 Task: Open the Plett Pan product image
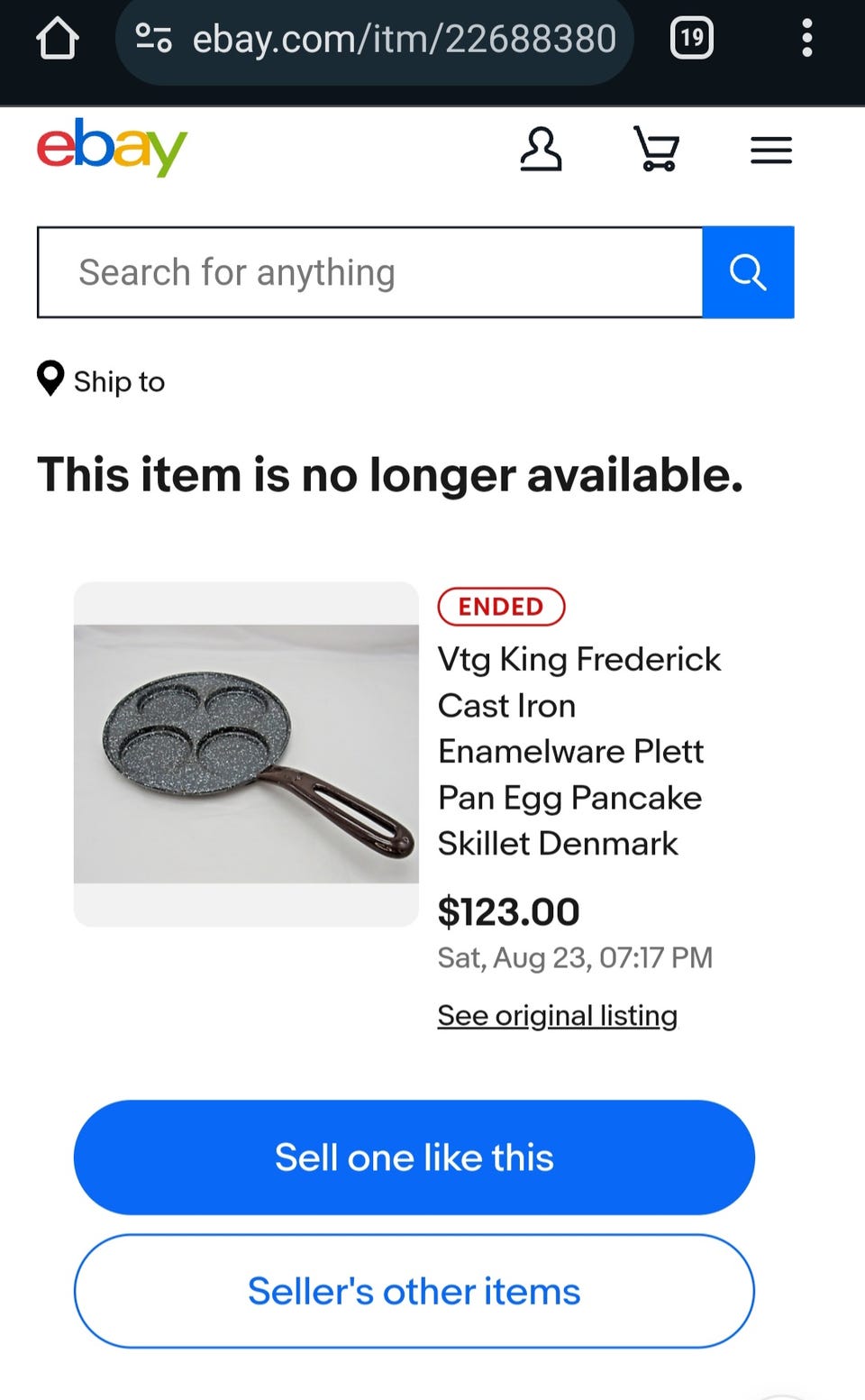click(246, 754)
